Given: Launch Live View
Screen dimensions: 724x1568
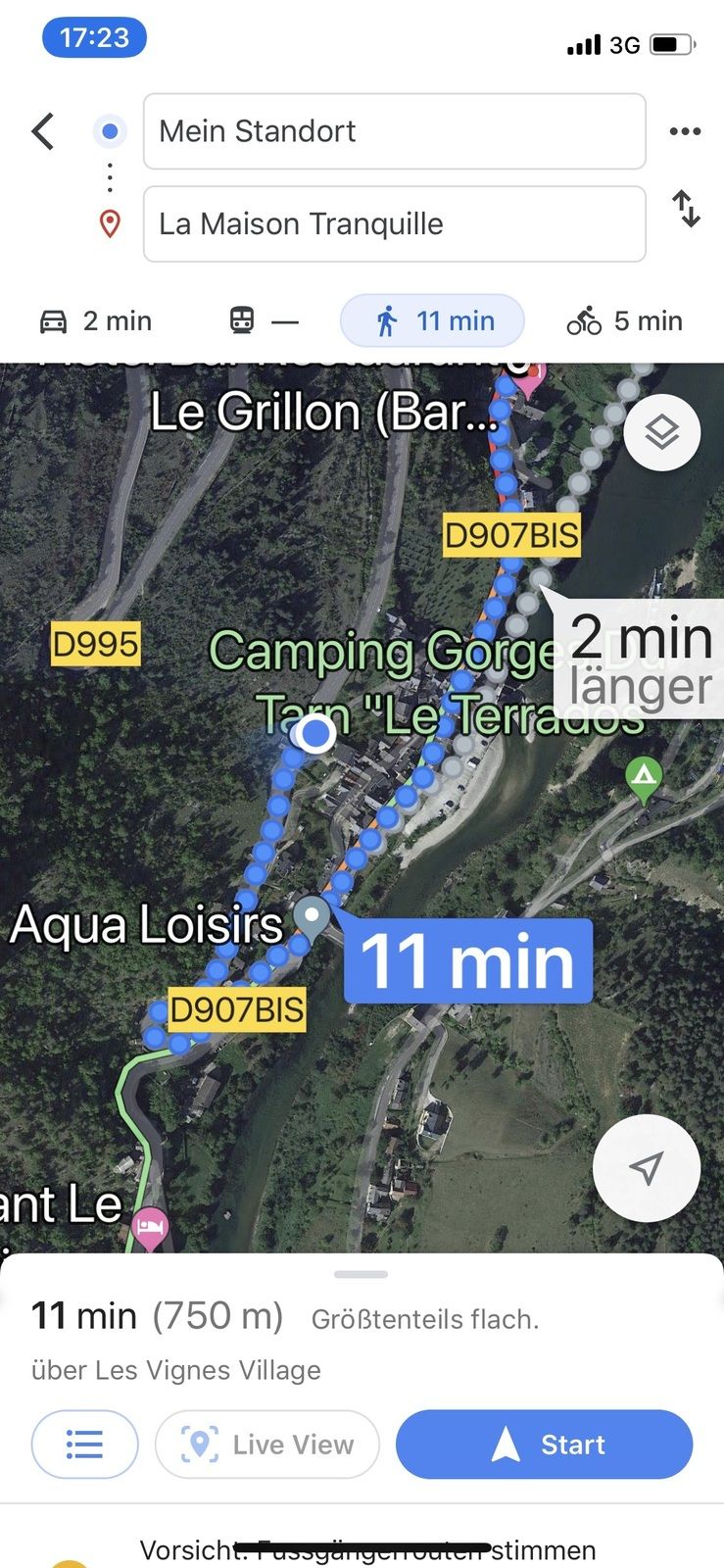Looking at the screenshot, I should click(266, 1444).
